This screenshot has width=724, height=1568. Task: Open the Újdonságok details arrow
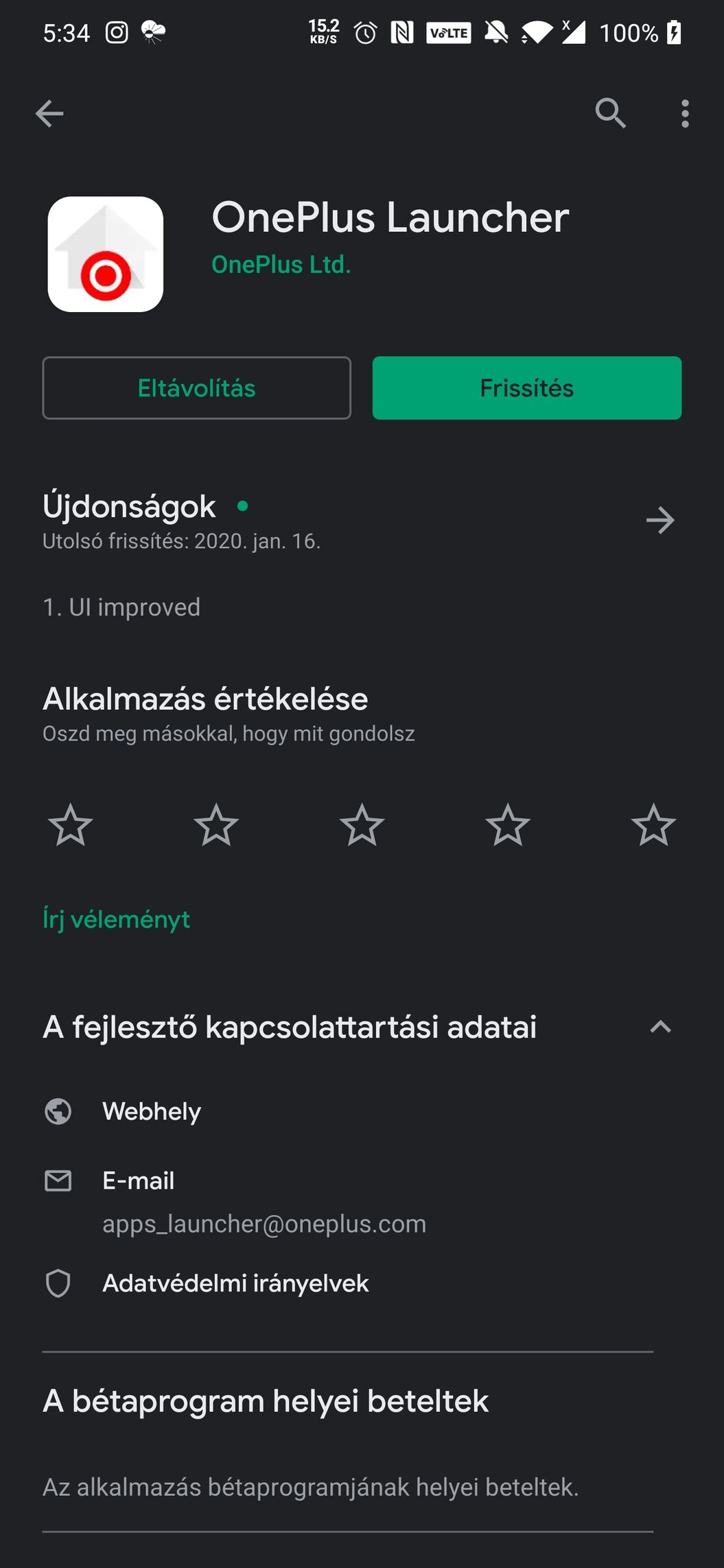click(x=659, y=521)
